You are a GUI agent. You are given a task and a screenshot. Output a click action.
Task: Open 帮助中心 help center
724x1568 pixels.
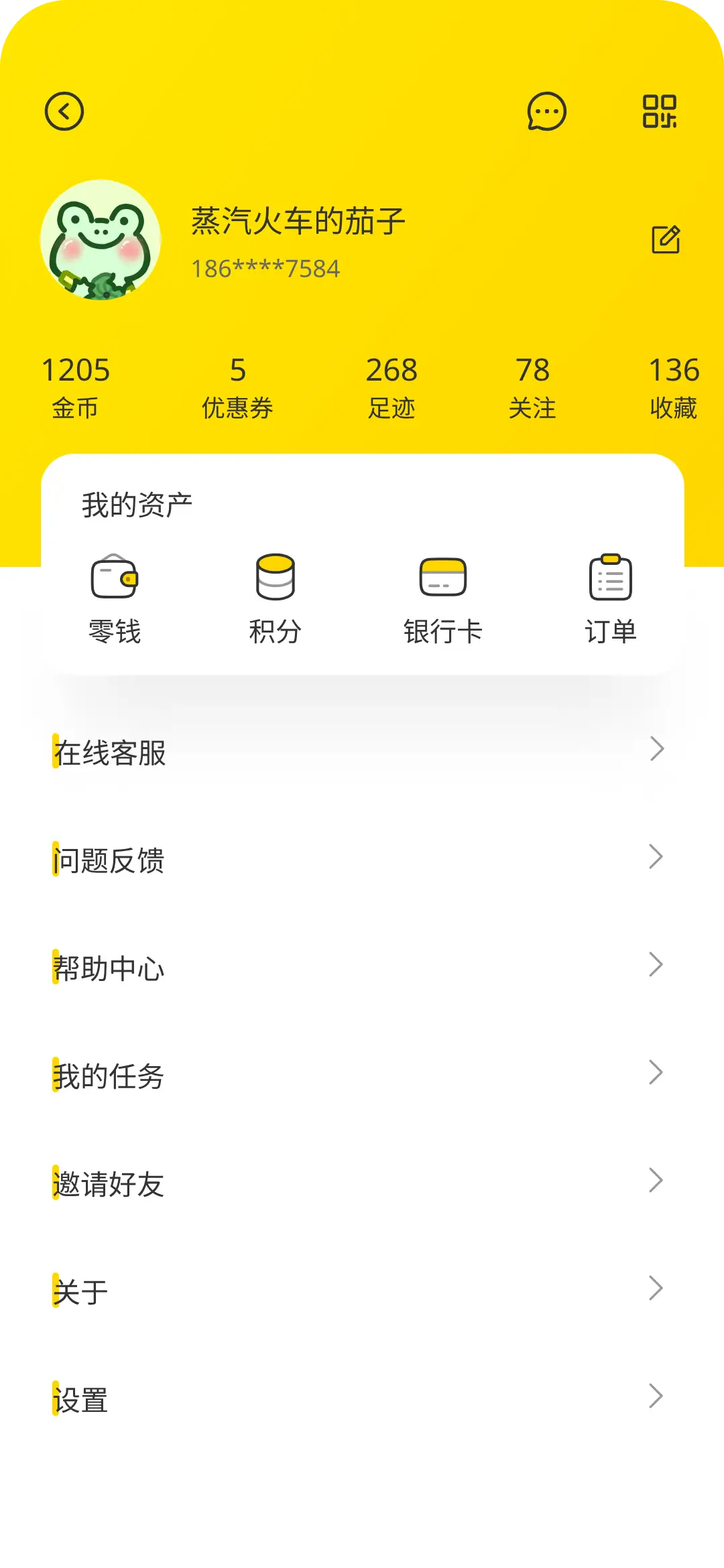[x=362, y=968]
